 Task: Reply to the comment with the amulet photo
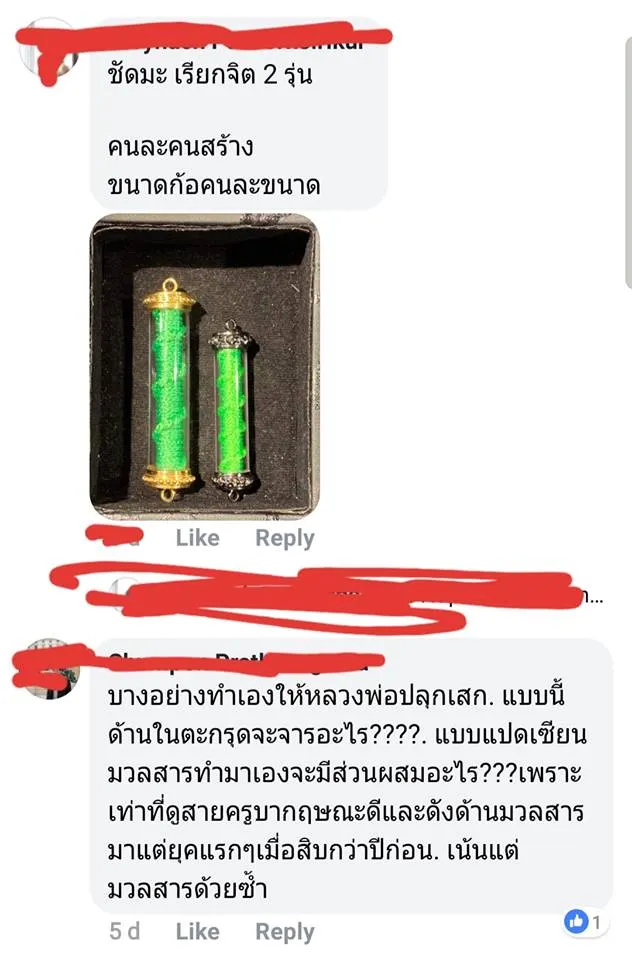point(285,538)
